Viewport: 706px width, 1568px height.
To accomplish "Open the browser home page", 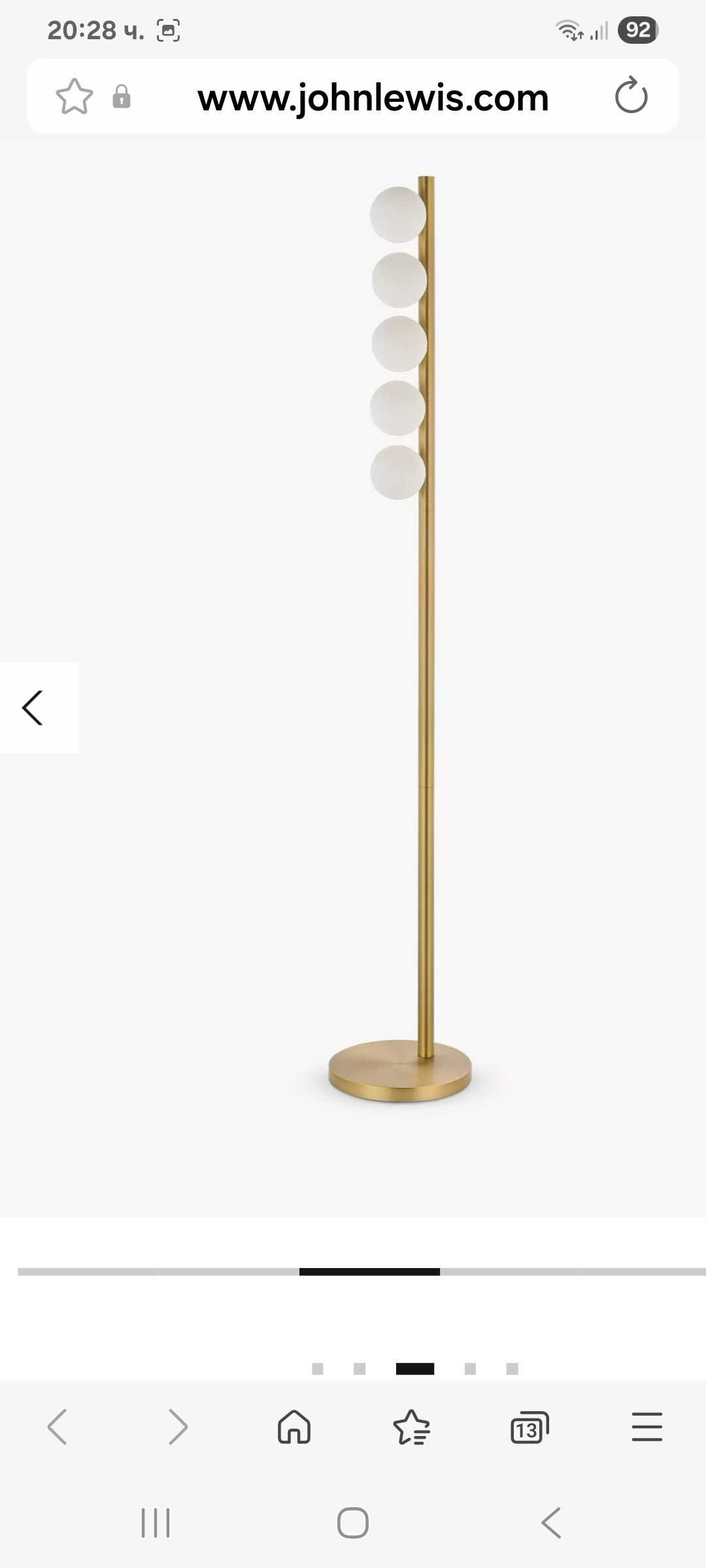I will 294,1427.
